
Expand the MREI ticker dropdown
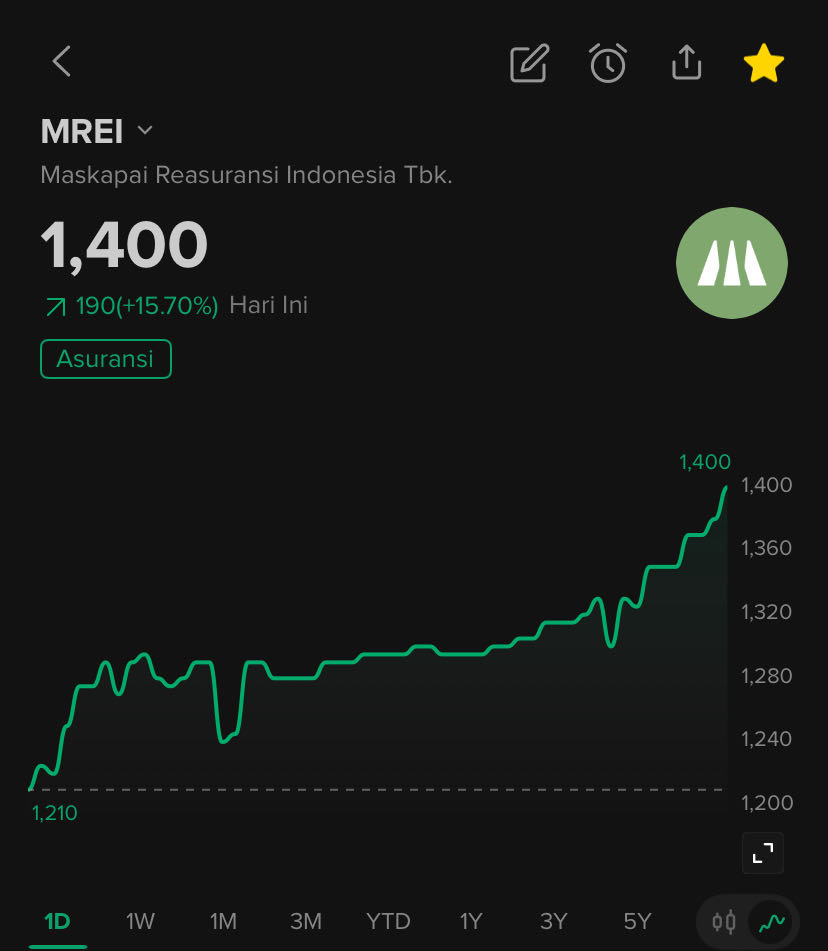click(144, 131)
